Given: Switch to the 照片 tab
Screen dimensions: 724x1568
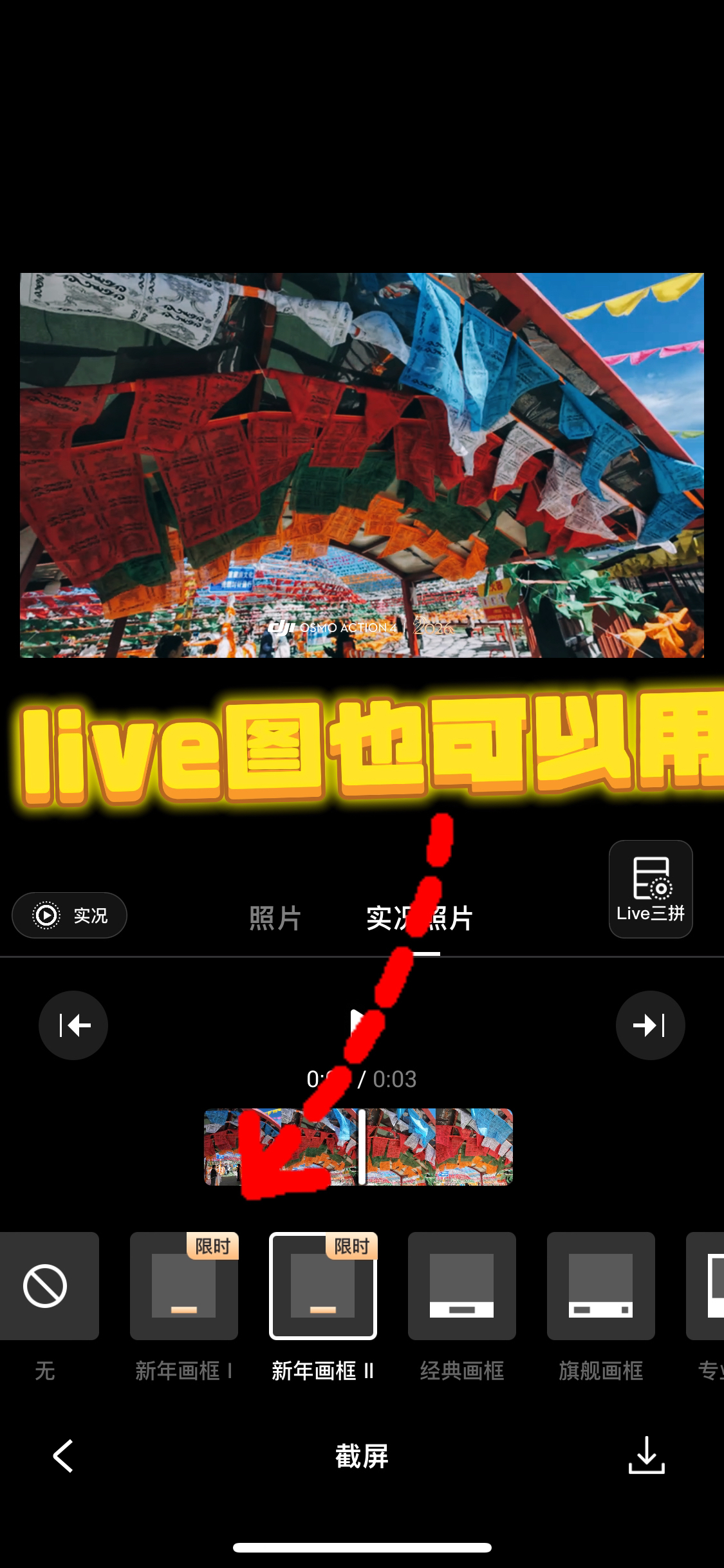Looking at the screenshot, I should pos(275,918).
